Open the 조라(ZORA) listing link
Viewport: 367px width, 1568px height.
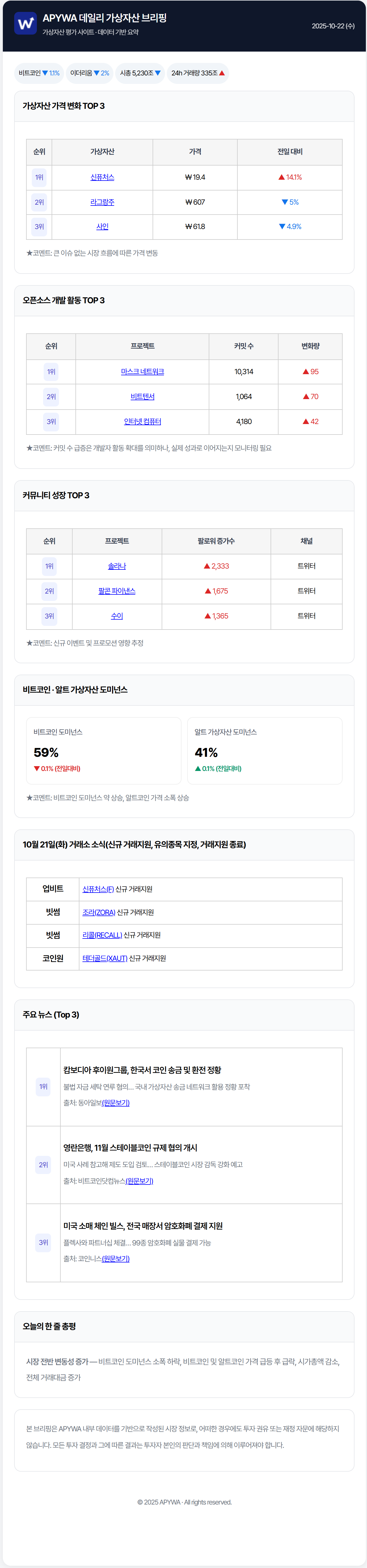click(99, 912)
